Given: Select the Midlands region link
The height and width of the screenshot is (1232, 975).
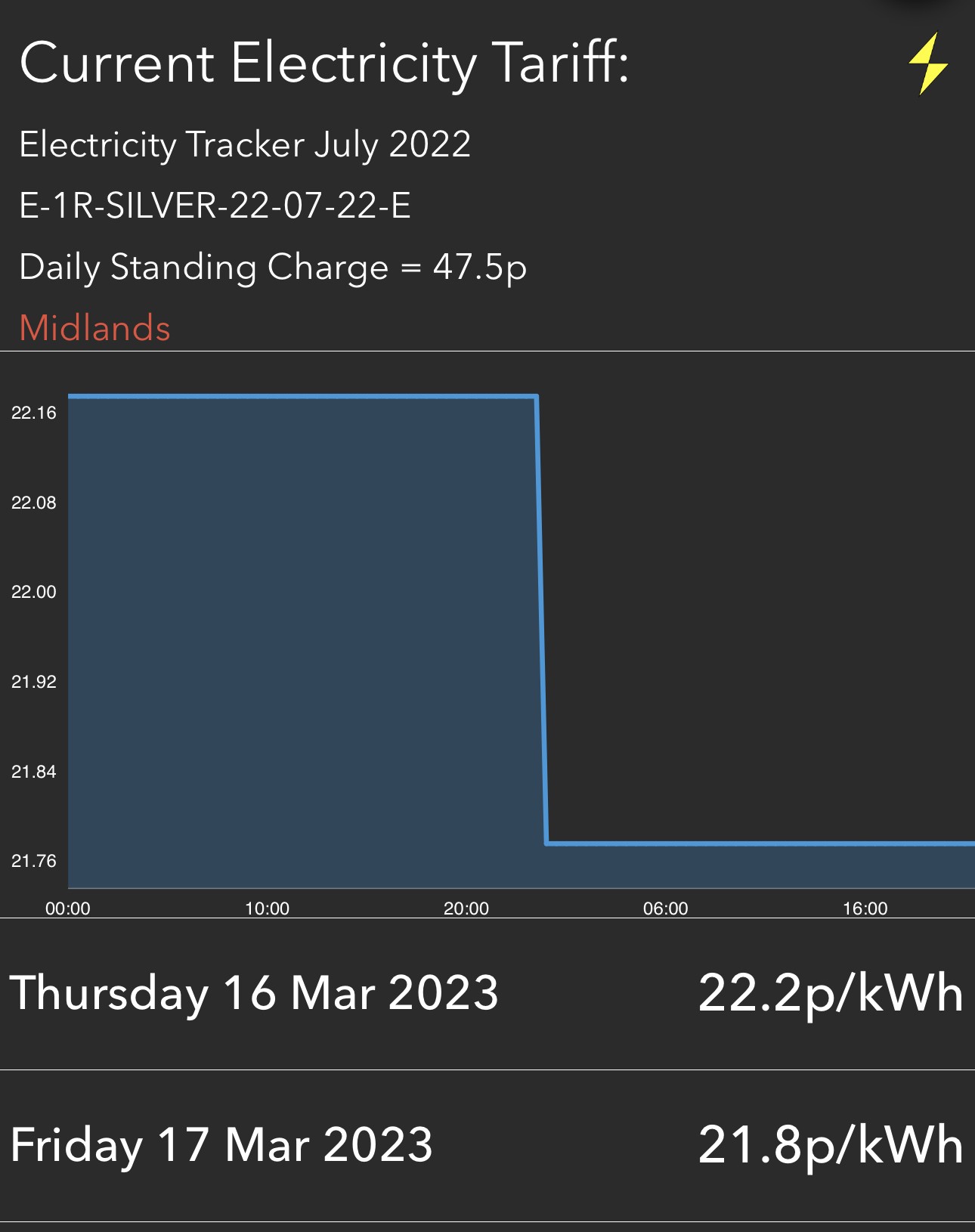Looking at the screenshot, I should click(x=95, y=328).
